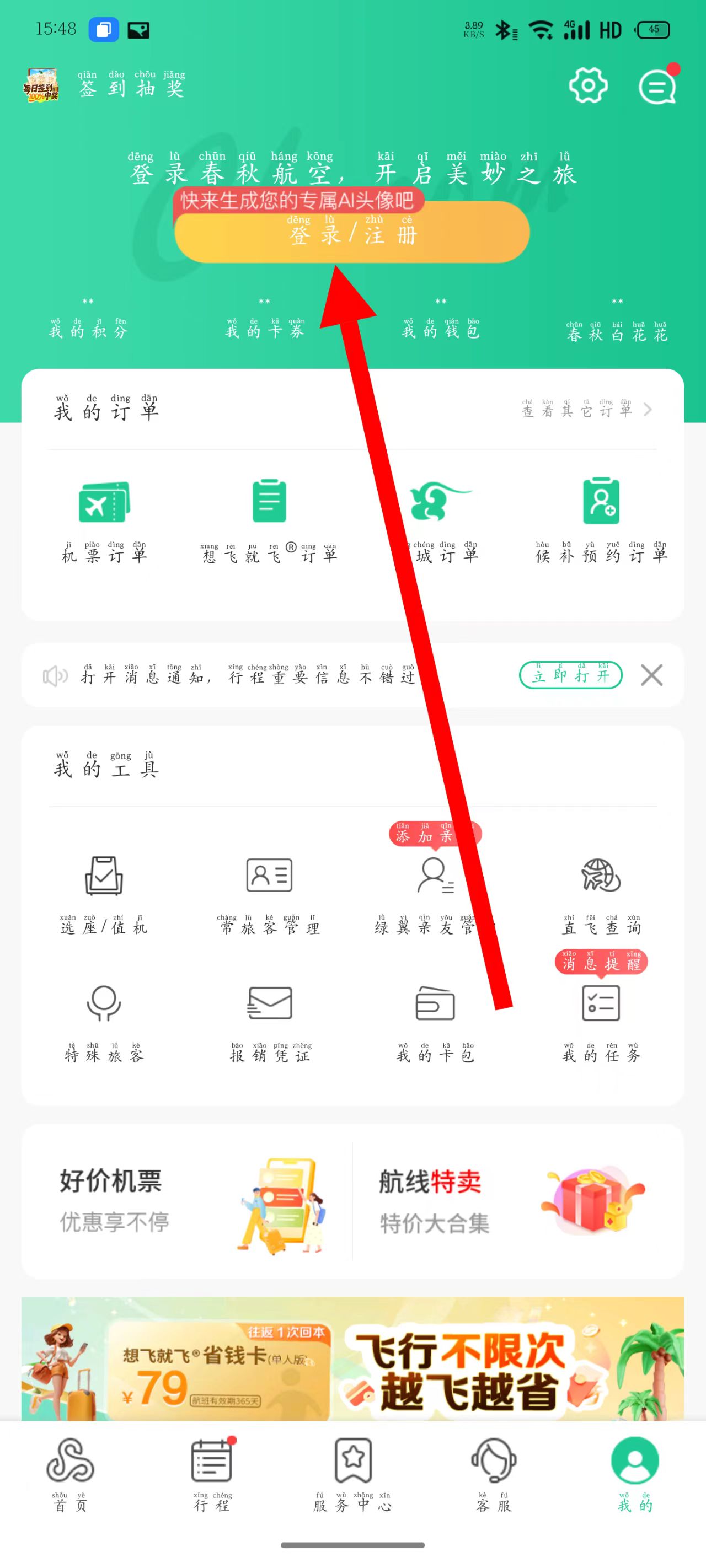
Task: Open the settings gear icon
Action: (588, 86)
